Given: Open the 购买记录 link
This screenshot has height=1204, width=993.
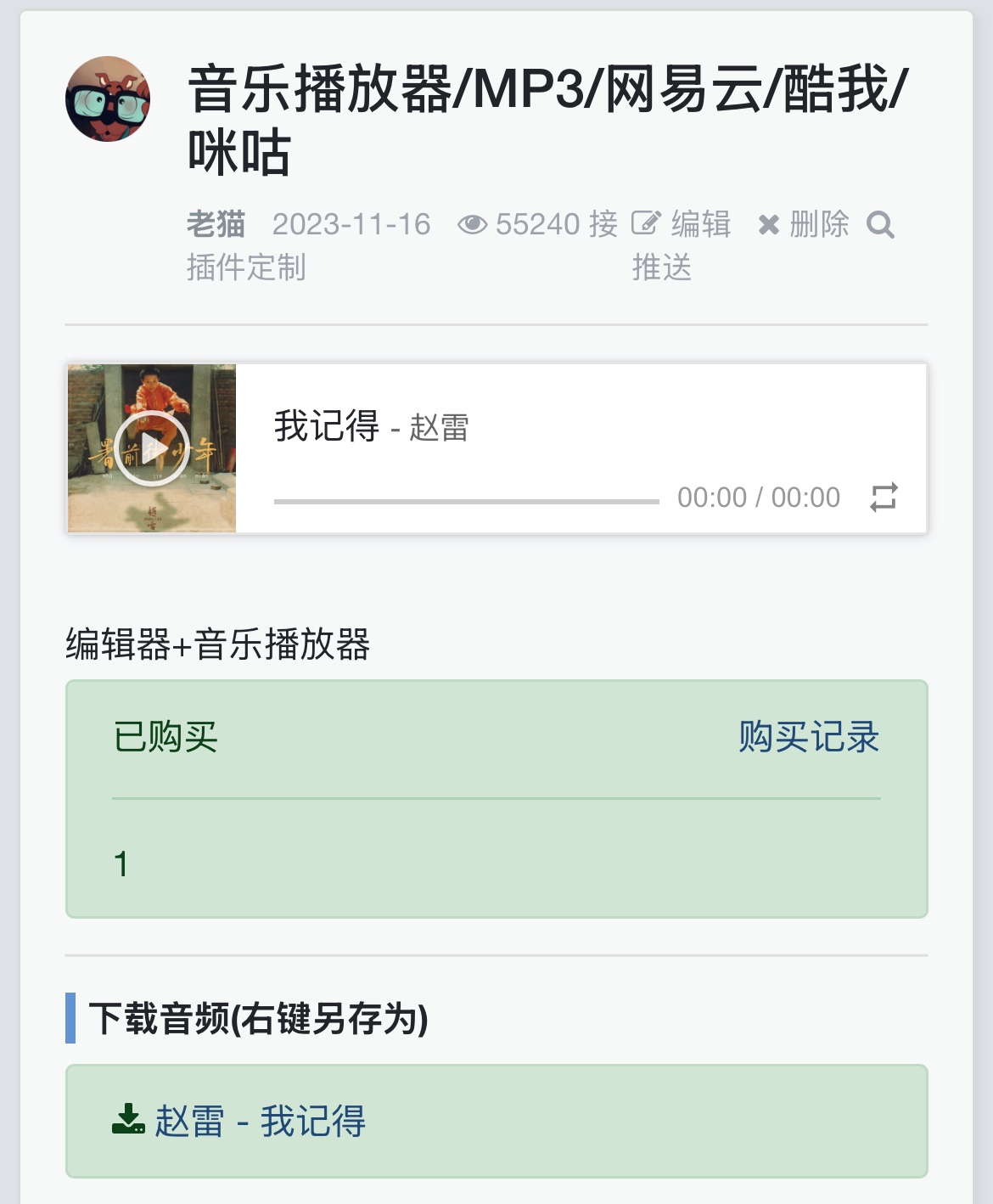Looking at the screenshot, I should (808, 736).
